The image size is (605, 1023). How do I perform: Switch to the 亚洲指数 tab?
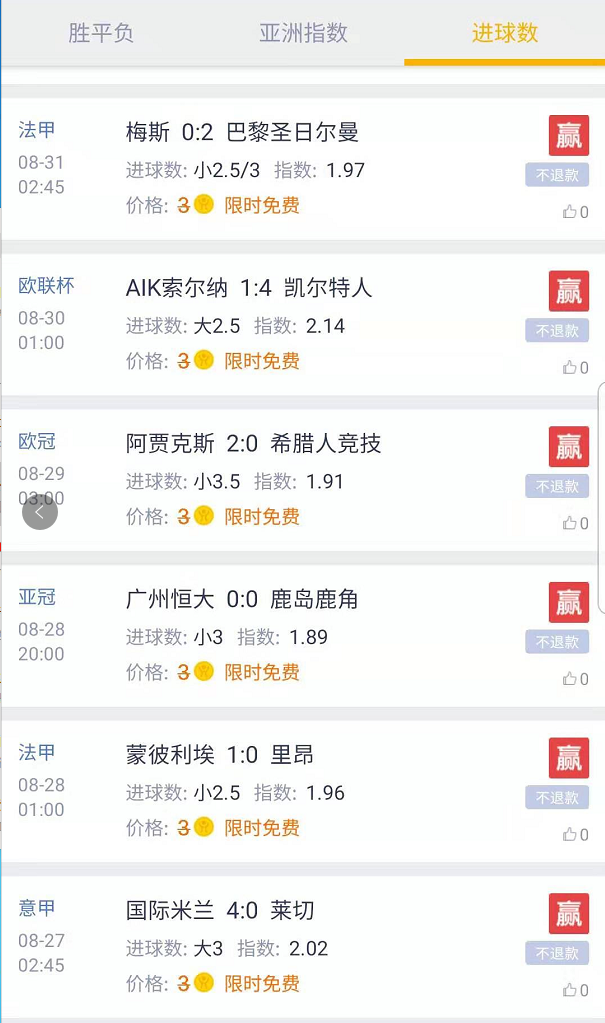pyautogui.click(x=303, y=33)
